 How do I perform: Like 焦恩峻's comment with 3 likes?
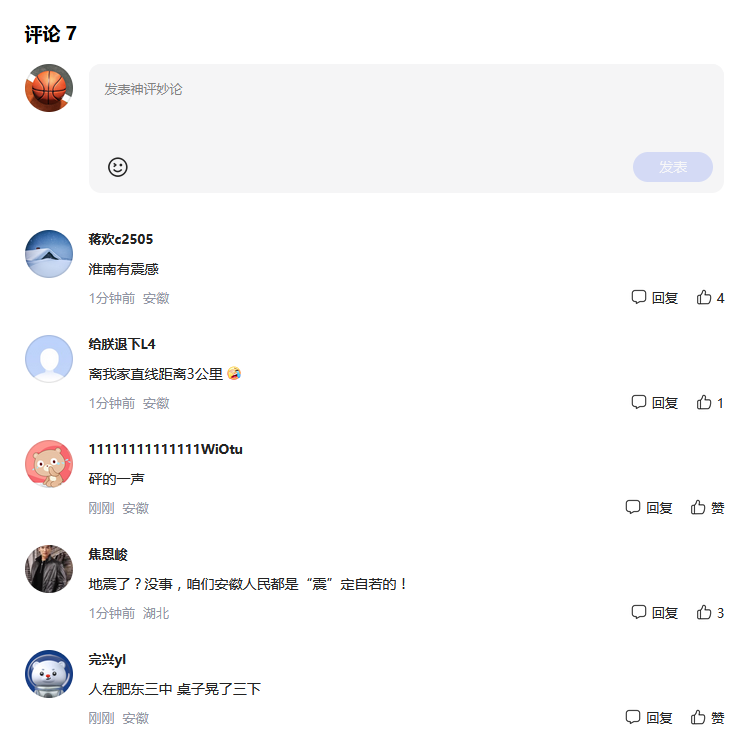(709, 613)
